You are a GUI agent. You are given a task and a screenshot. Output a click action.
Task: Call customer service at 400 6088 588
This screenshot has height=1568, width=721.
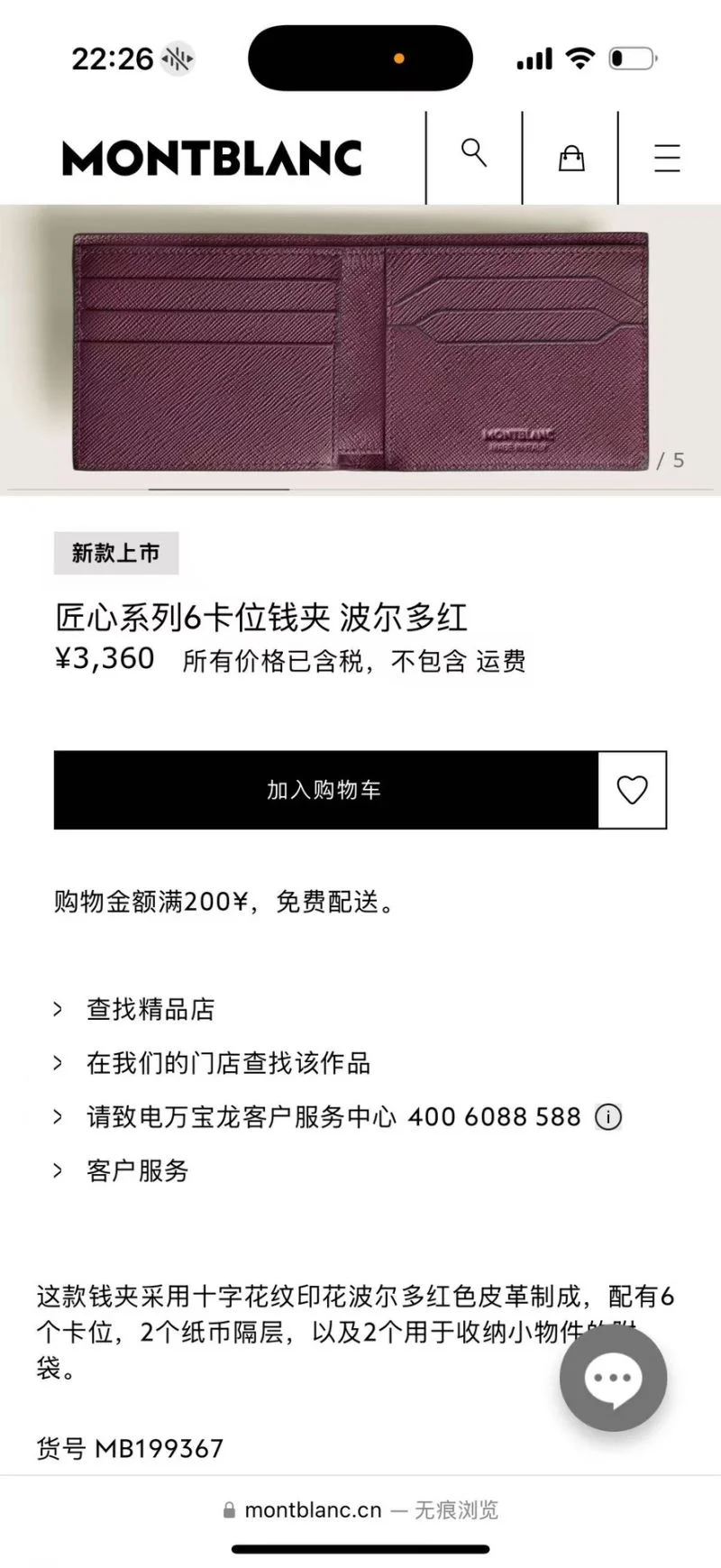(x=494, y=1117)
